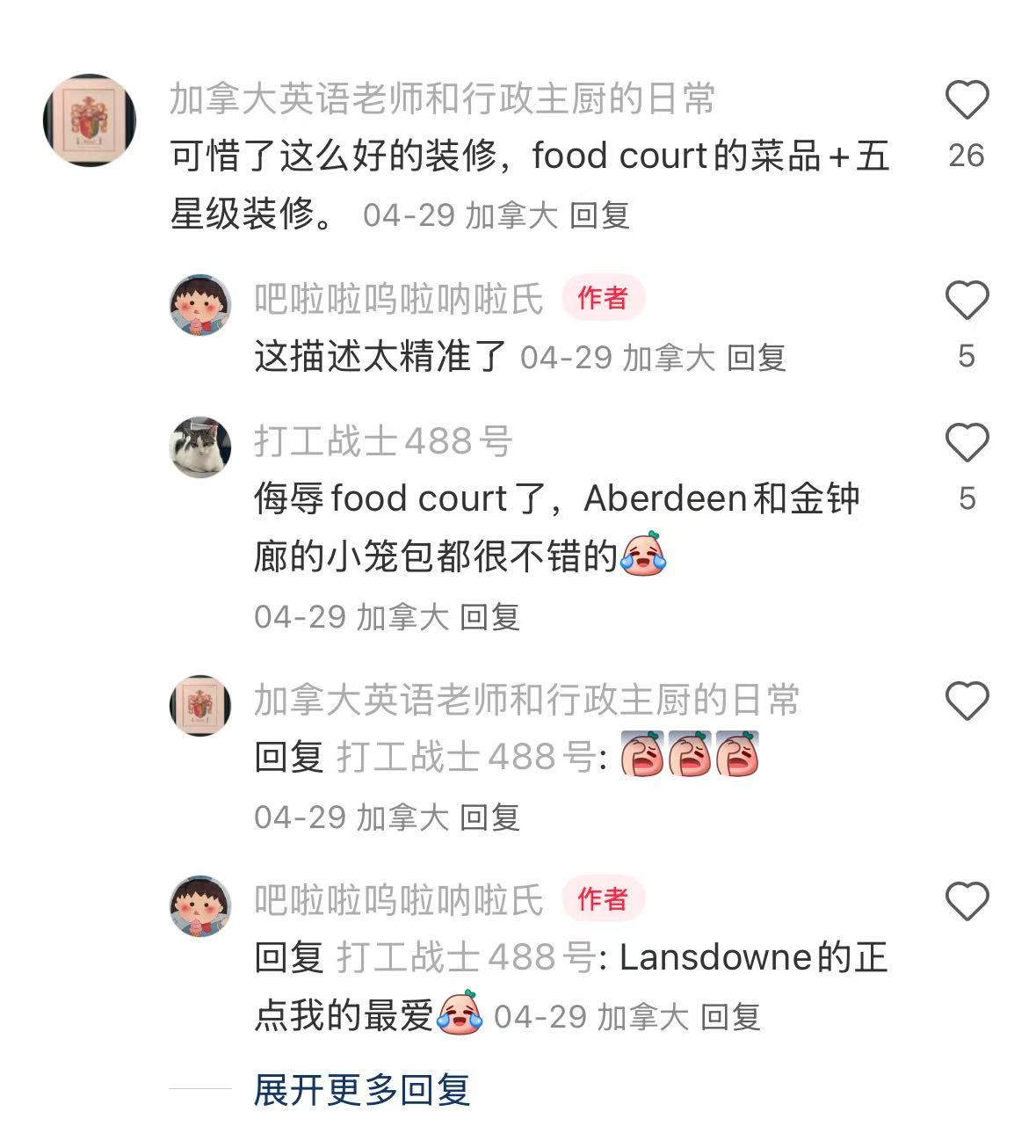Like the comment about food court 的菜品
Image resolution: width=1036 pixels, height=1148 pixels.
coord(967,100)
